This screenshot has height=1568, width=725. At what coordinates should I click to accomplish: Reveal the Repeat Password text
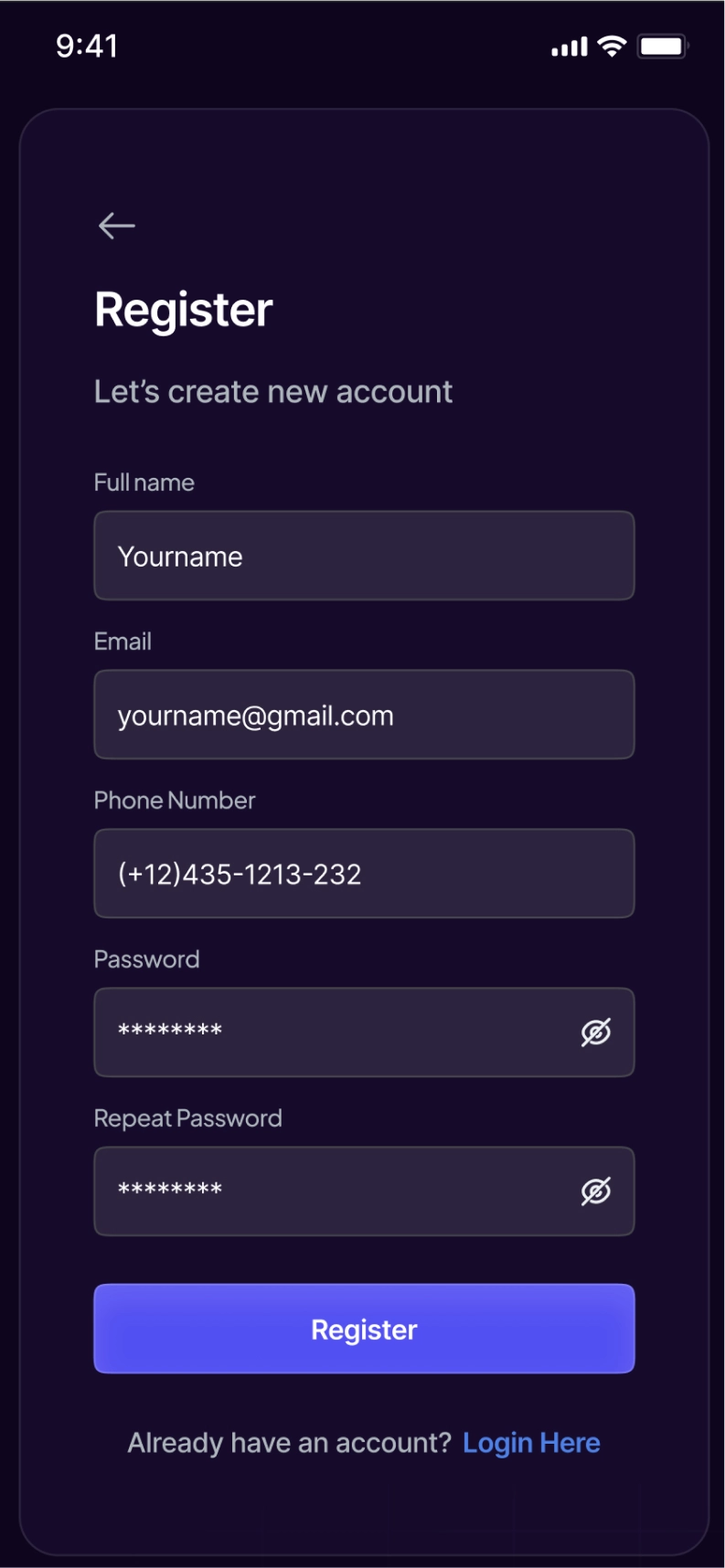point(596,1192)
